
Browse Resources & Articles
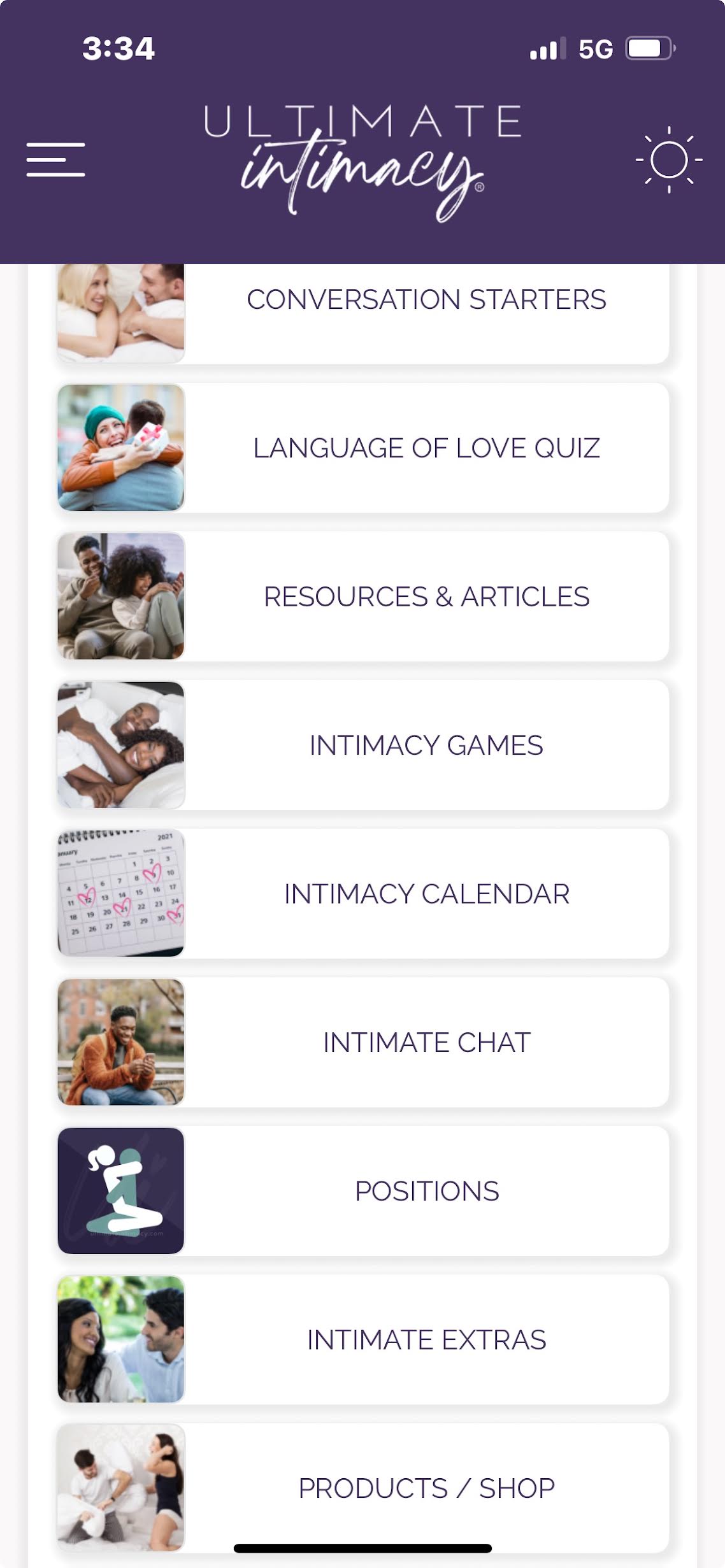pyautogui.click(x=426, y=596)
